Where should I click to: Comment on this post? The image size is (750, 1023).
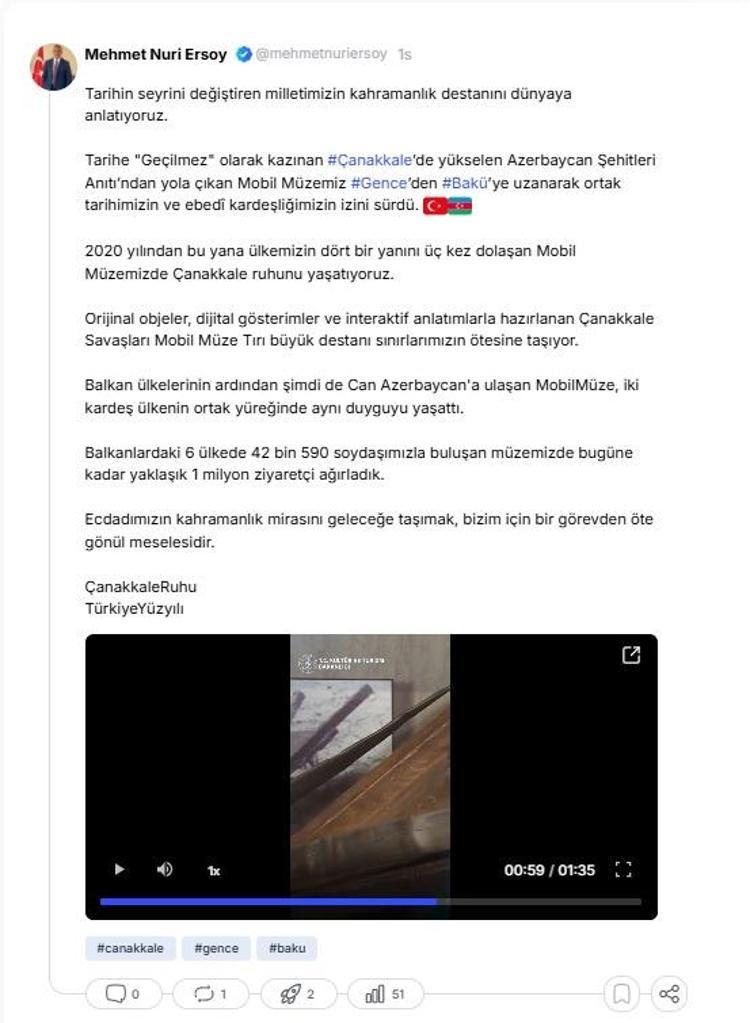coord(123,994)
